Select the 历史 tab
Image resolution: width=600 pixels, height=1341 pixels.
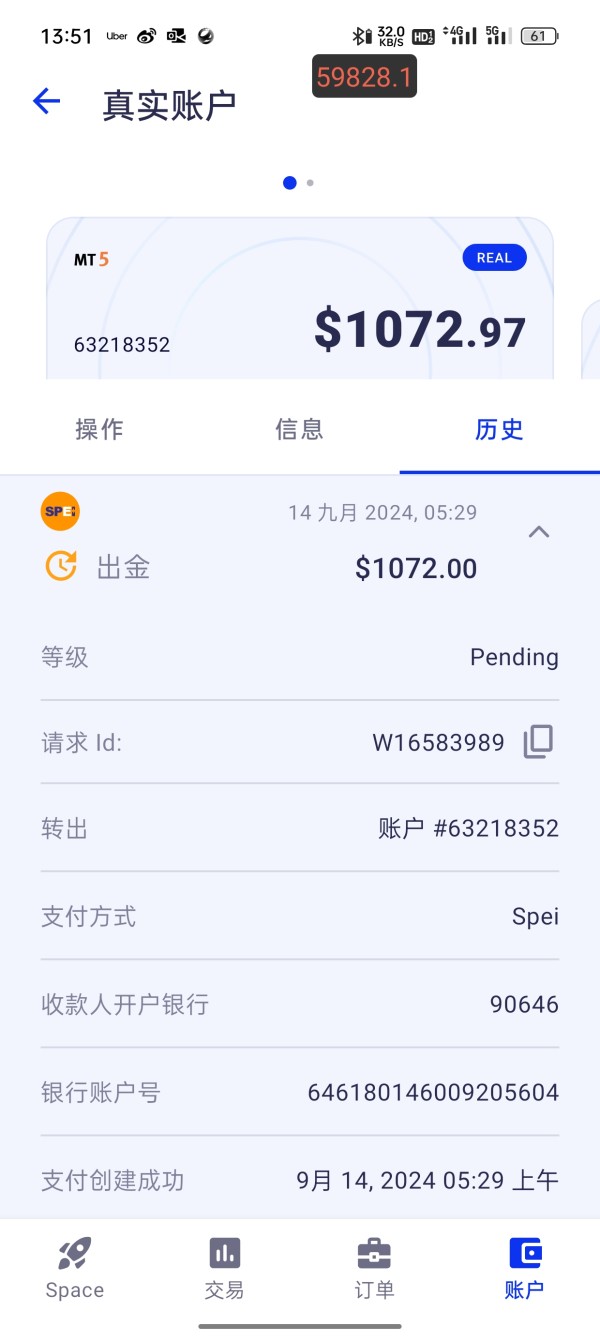[500, 430]
